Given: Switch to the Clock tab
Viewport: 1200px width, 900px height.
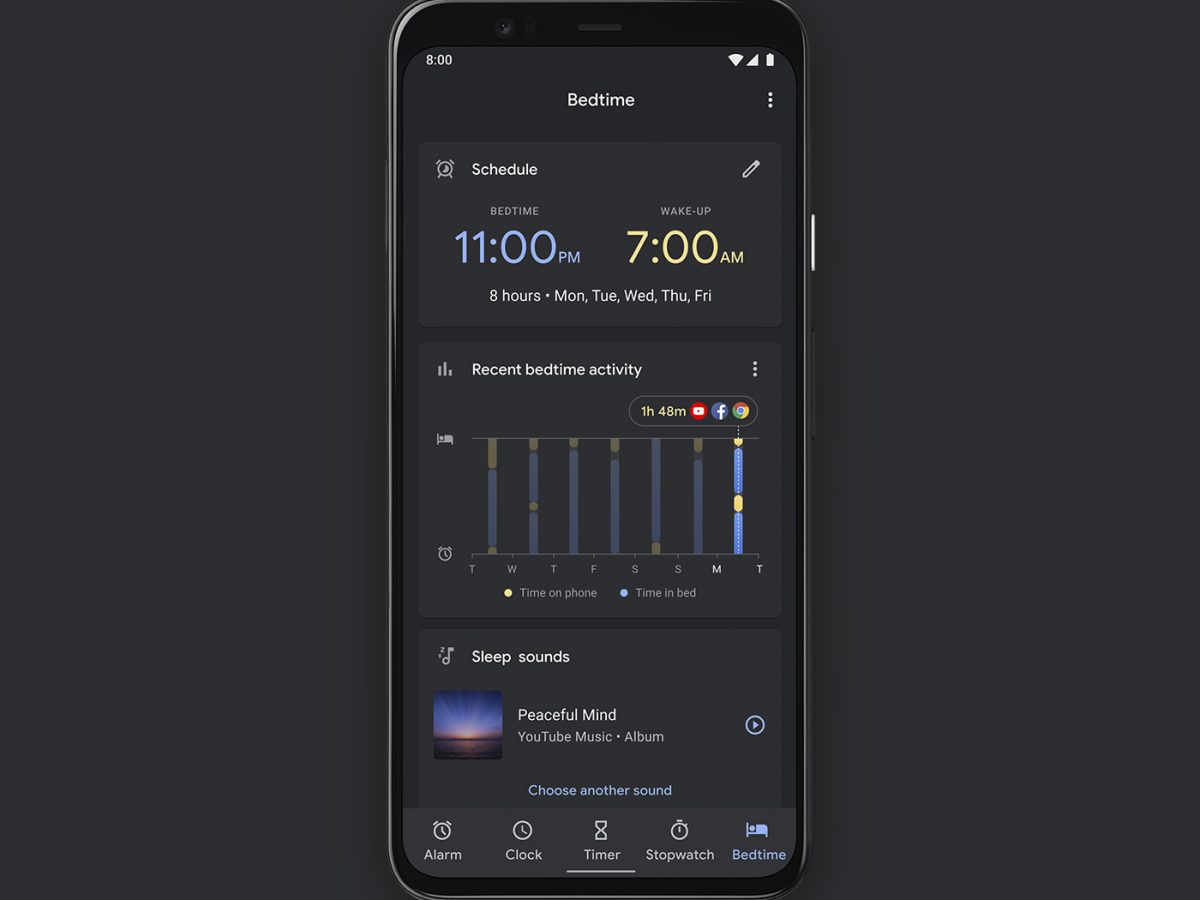Looking at the screenshot, I should click(x=523, y=841).
